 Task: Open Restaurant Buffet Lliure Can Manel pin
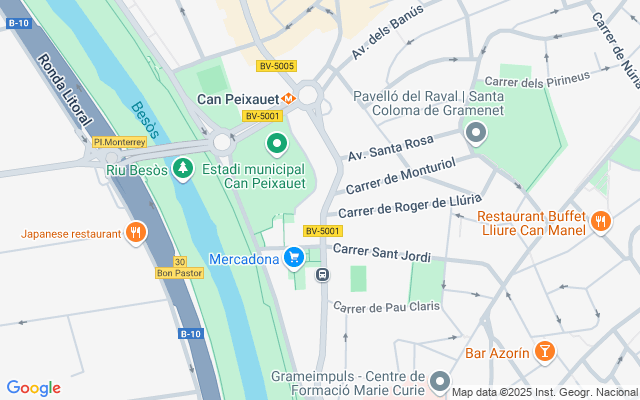point(600,223)
